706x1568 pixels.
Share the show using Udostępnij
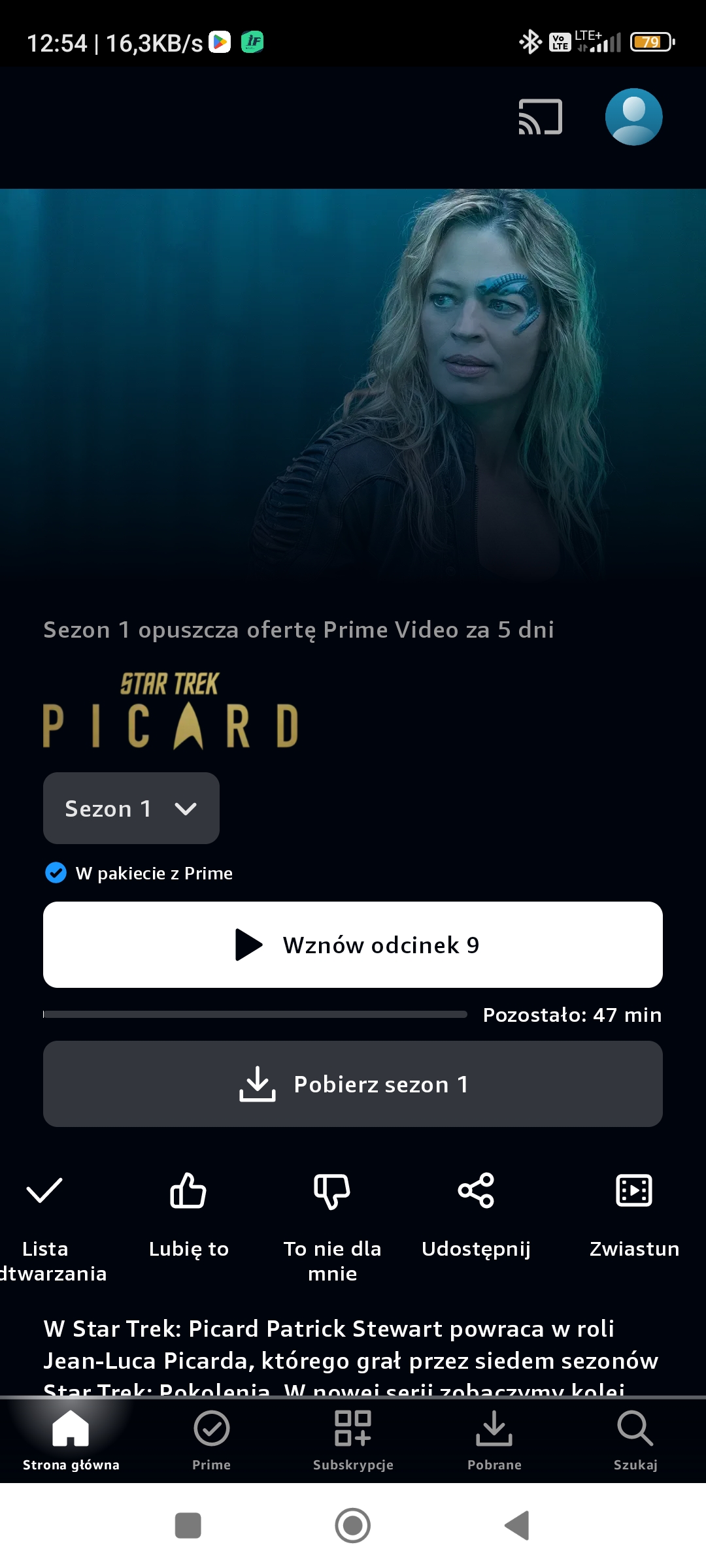click(x=476, y=1192)
